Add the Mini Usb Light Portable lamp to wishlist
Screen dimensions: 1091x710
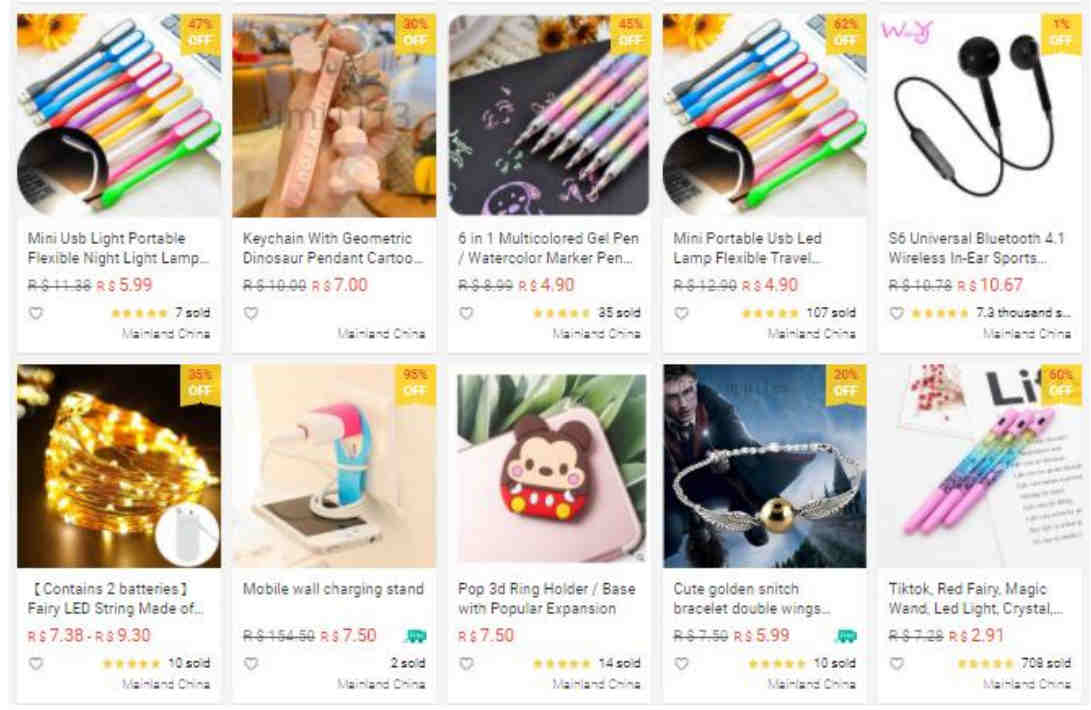point(36,313)
